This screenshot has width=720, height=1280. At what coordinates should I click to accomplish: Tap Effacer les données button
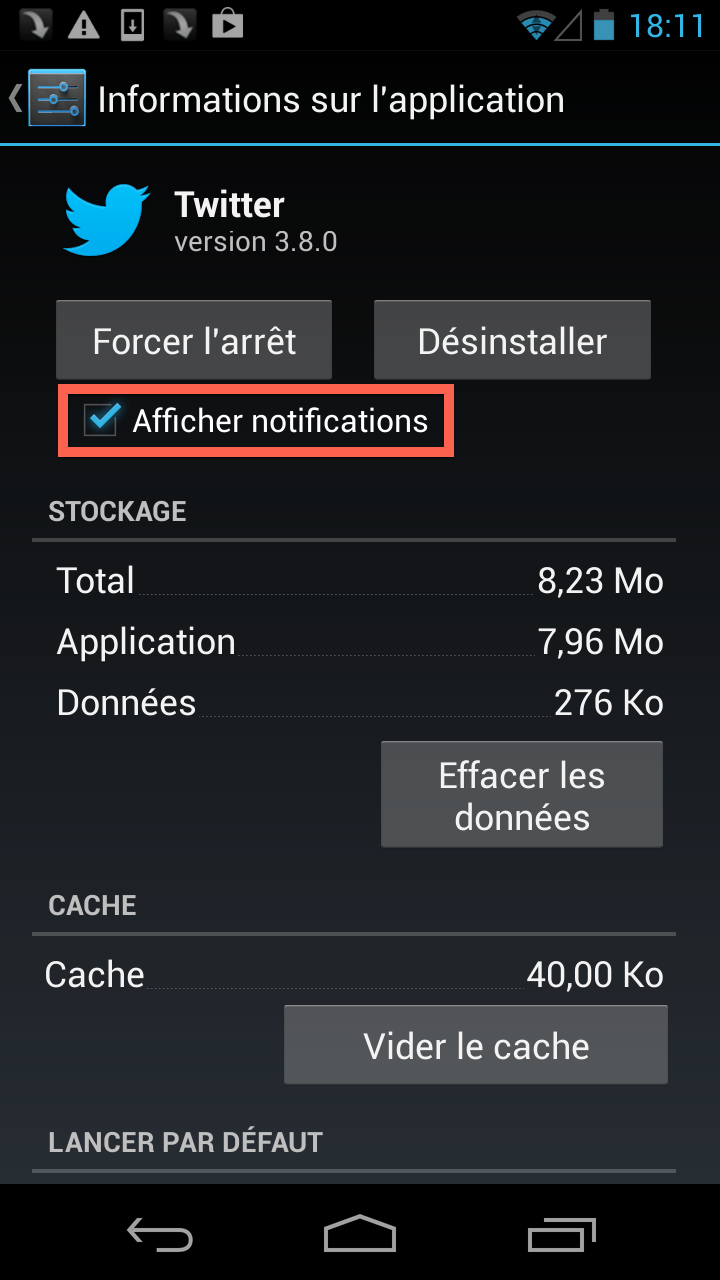click(x=521, y=795)
